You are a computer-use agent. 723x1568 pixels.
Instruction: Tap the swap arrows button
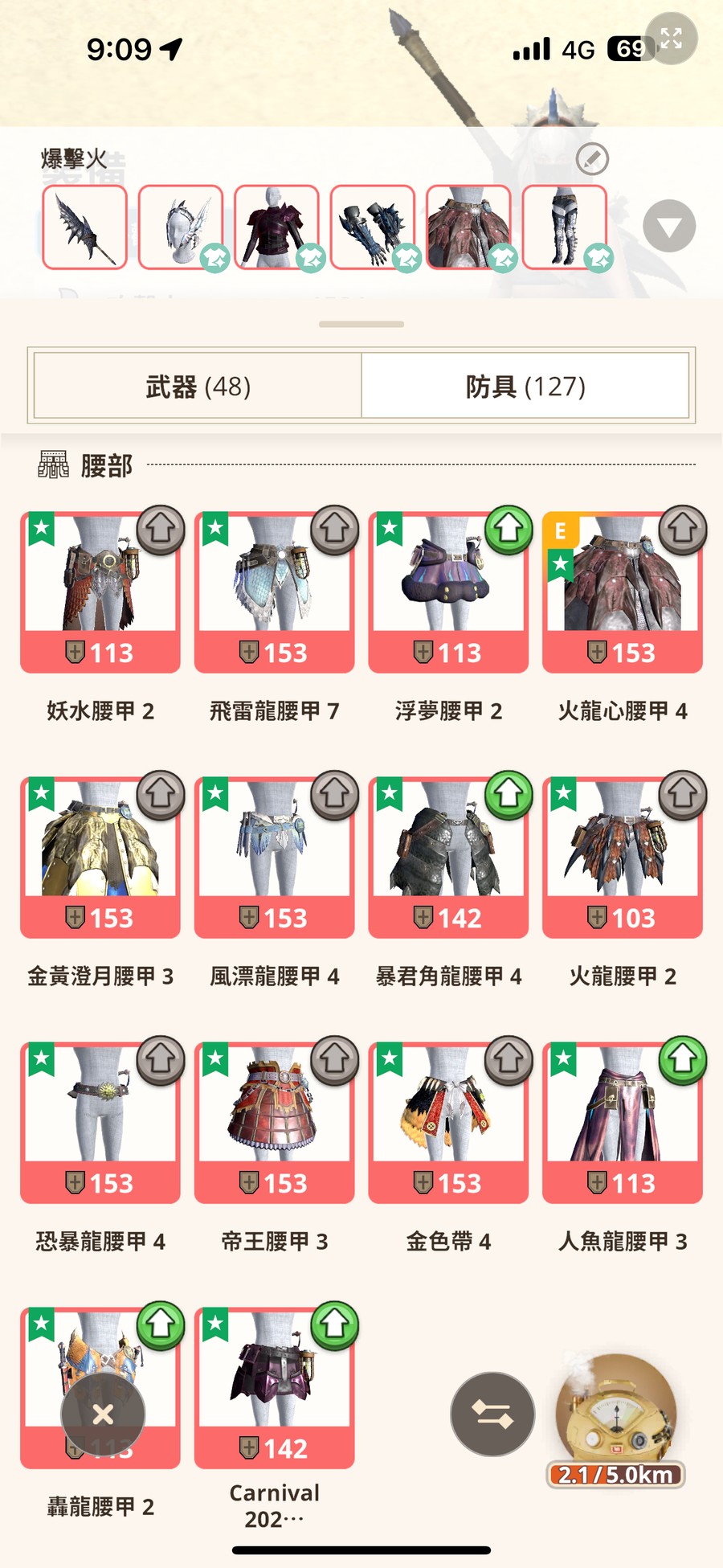pyautogui.click(x=492, y=1414)
